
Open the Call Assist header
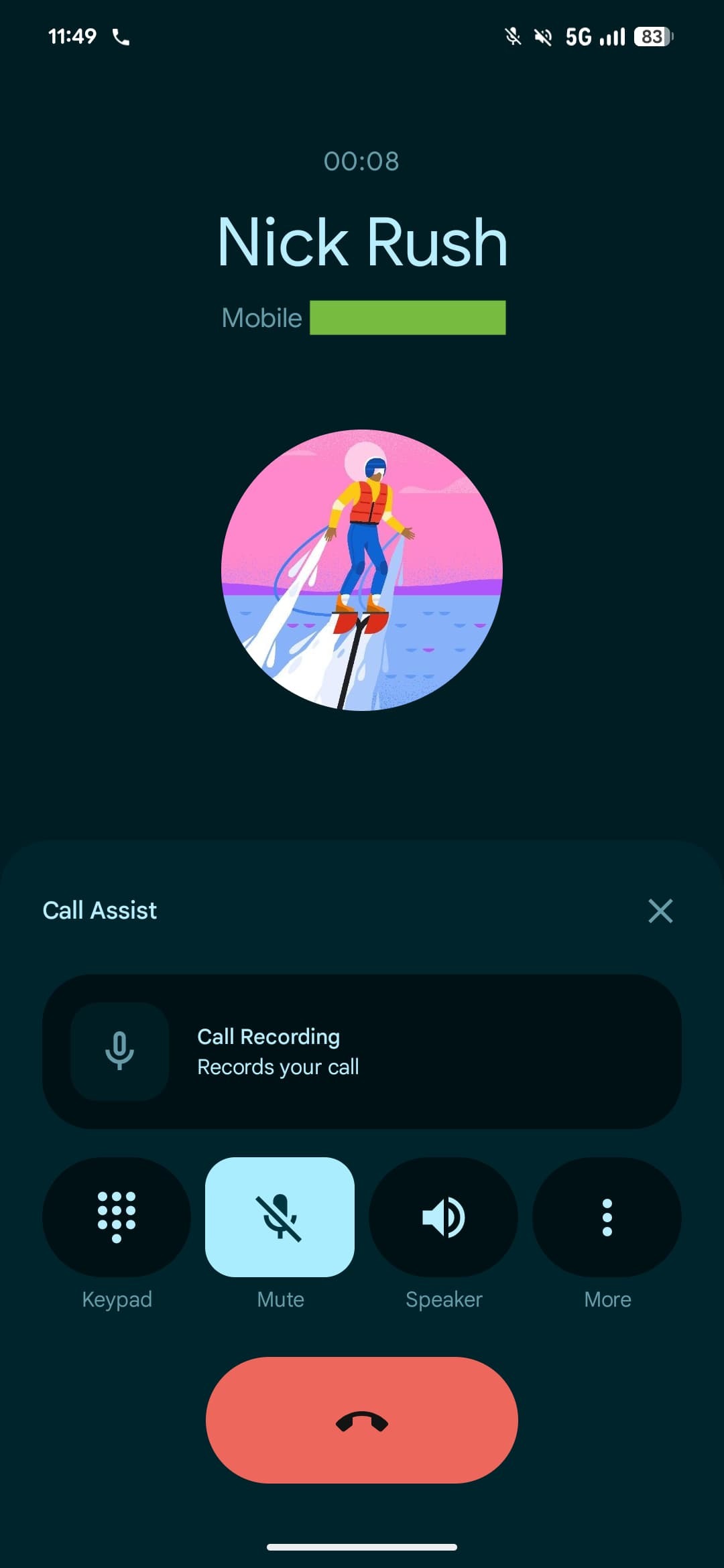99,909
